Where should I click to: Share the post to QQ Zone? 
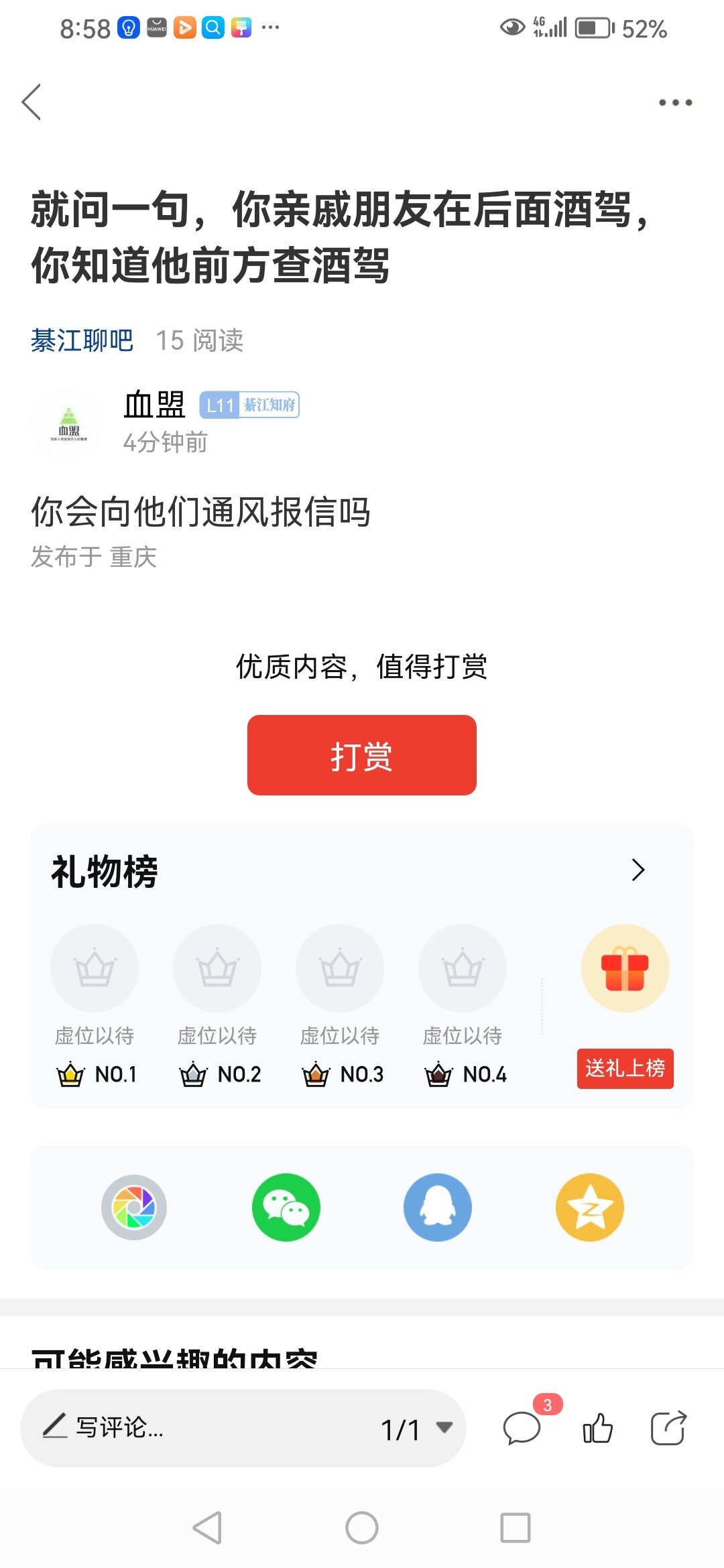[589, 1207]
